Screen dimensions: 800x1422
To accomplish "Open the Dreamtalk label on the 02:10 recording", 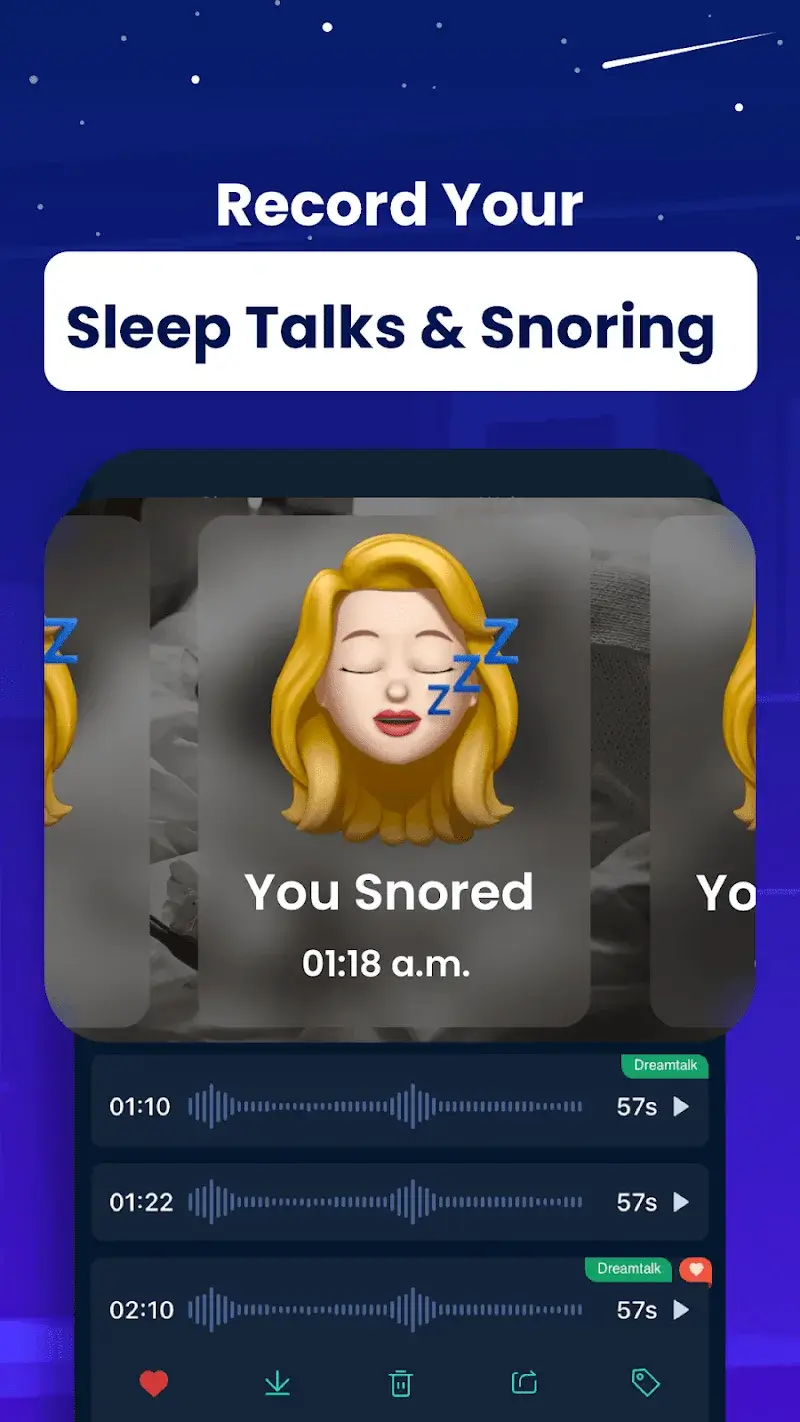I will pyautogui.click(x=627, y=1269).
